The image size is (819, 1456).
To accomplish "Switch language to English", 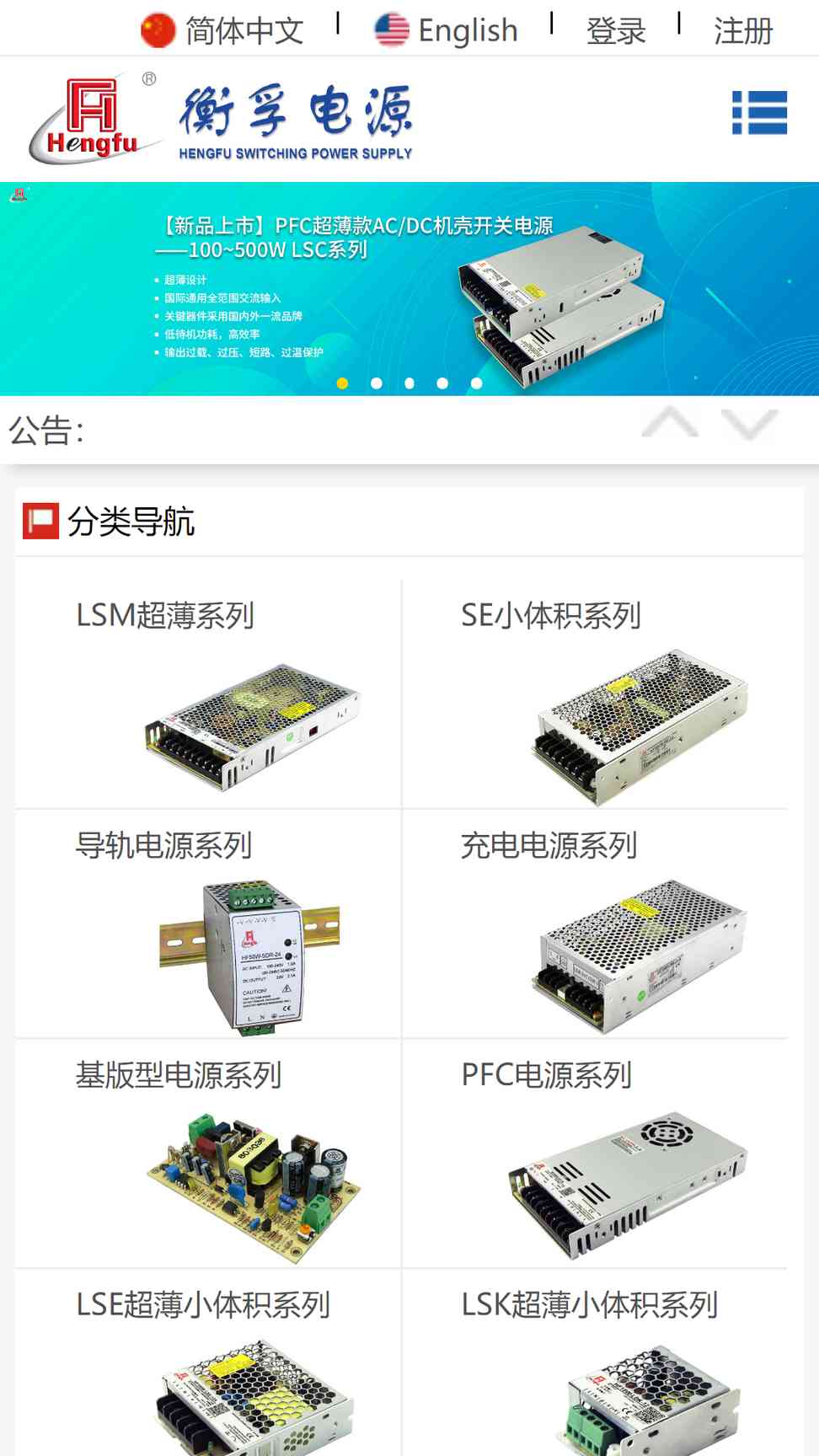I will [446, 30].
